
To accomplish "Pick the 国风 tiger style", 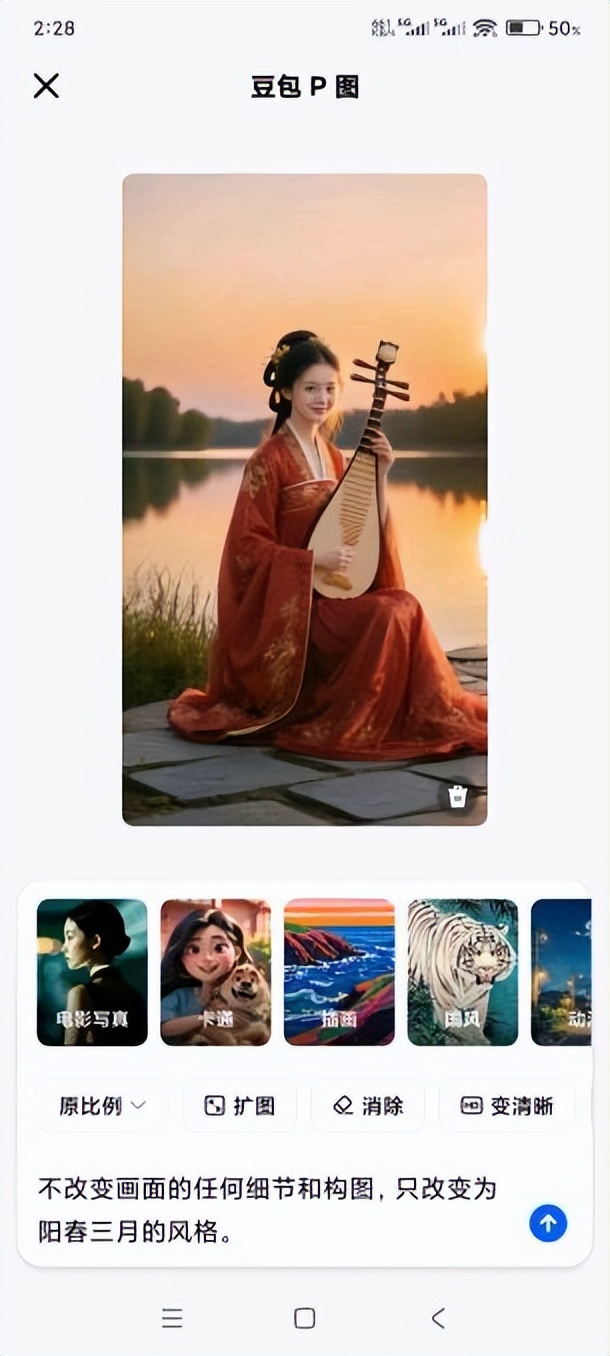I will (463, 972).
